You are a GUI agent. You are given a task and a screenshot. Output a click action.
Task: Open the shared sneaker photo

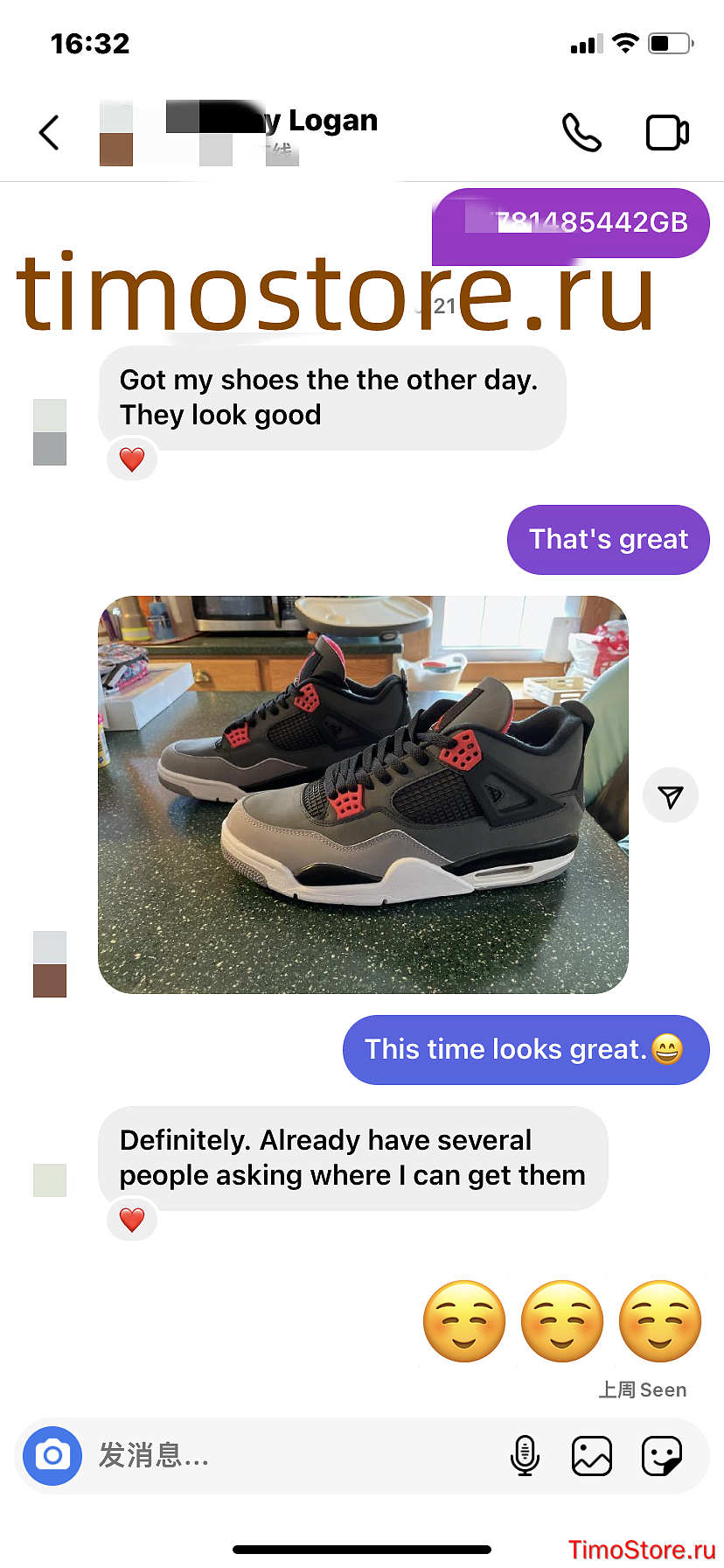pyautogui.click(x=363, y=794)
